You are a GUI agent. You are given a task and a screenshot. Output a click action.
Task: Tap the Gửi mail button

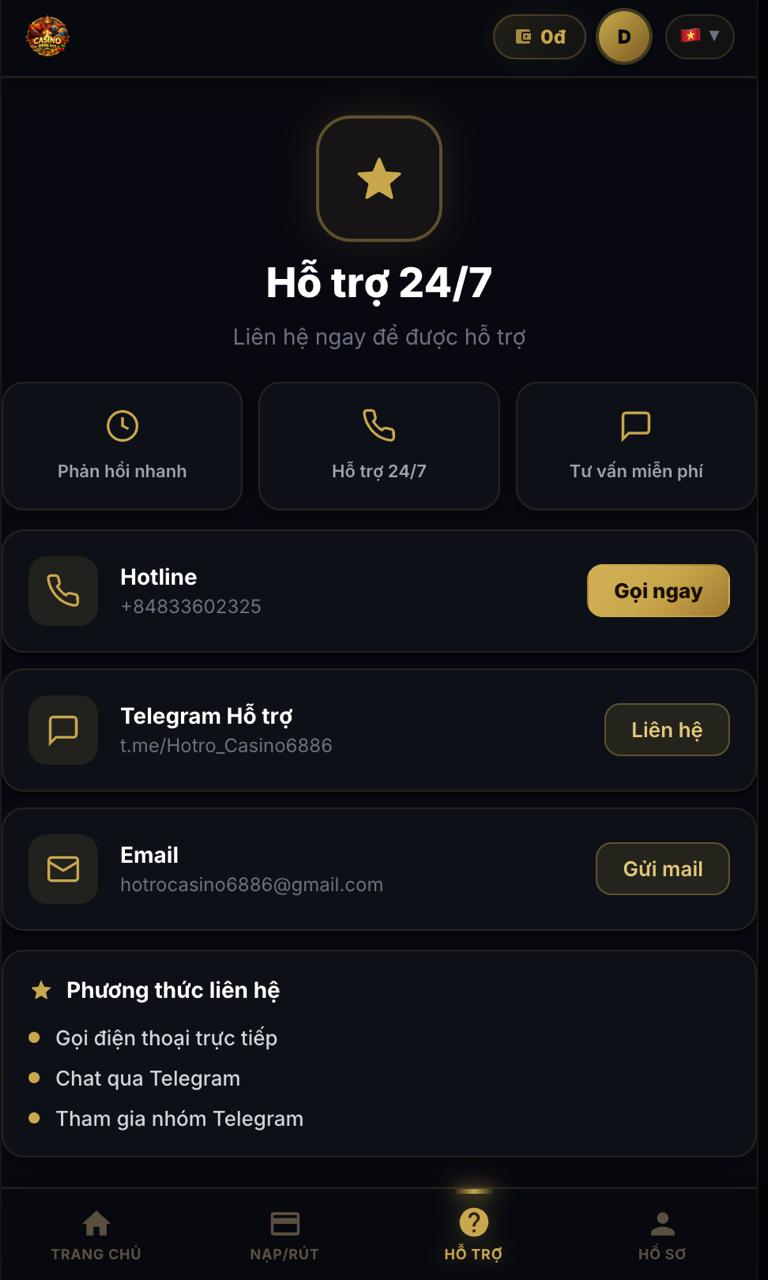(x=662, y=869)
